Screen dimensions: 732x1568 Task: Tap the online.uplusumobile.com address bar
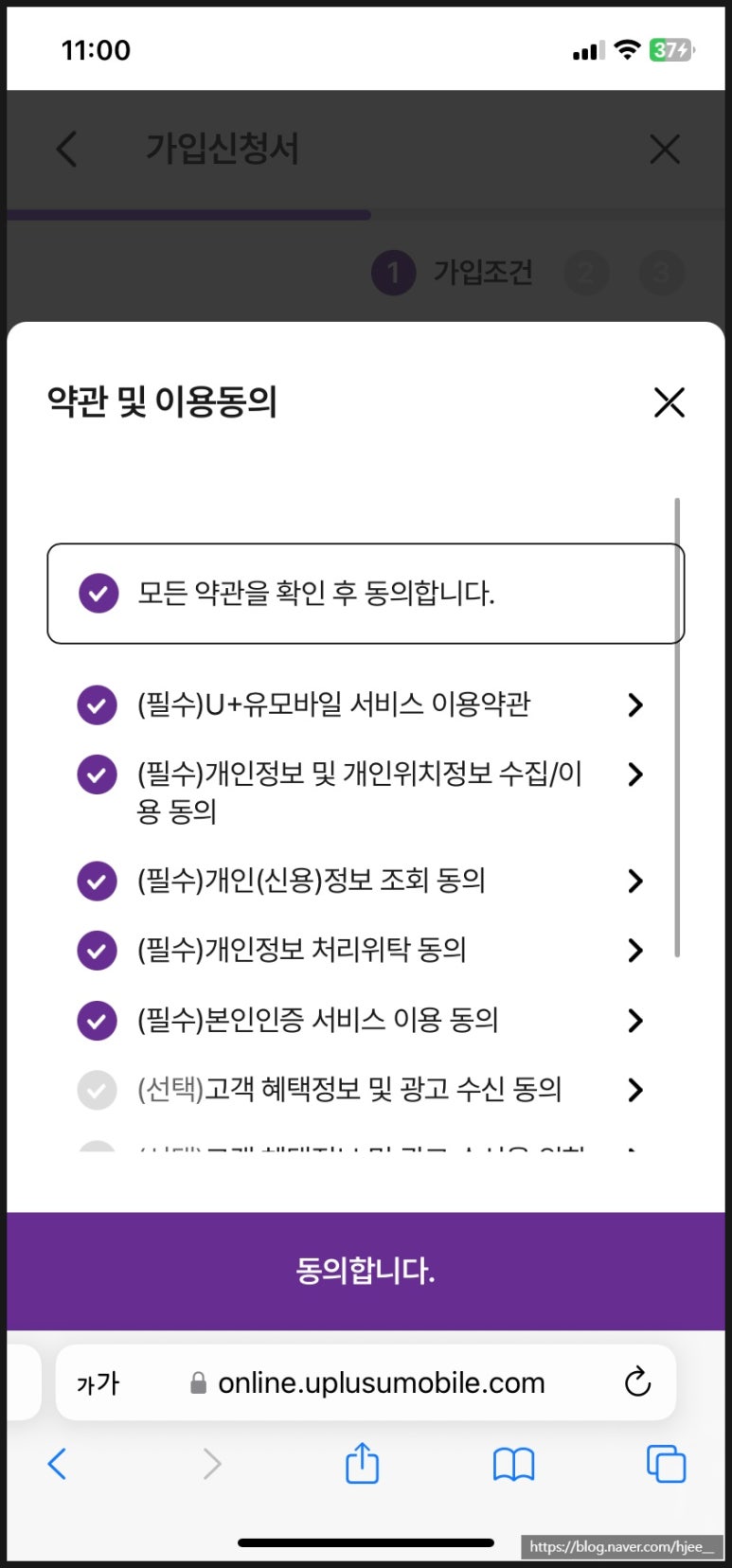pyautogui.click(x=366, y=1382)
